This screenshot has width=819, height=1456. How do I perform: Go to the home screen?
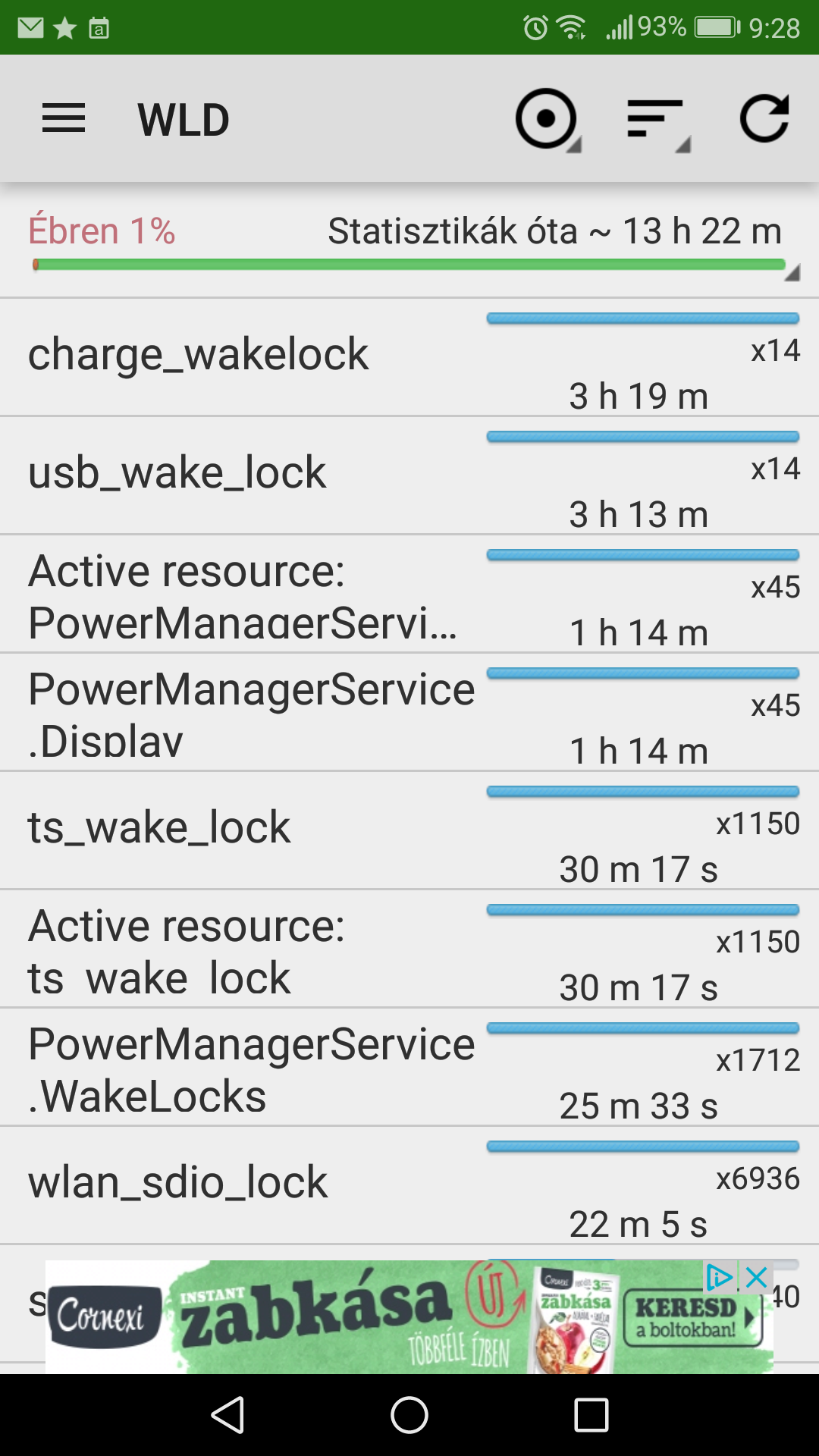(x=409, y=1415)
